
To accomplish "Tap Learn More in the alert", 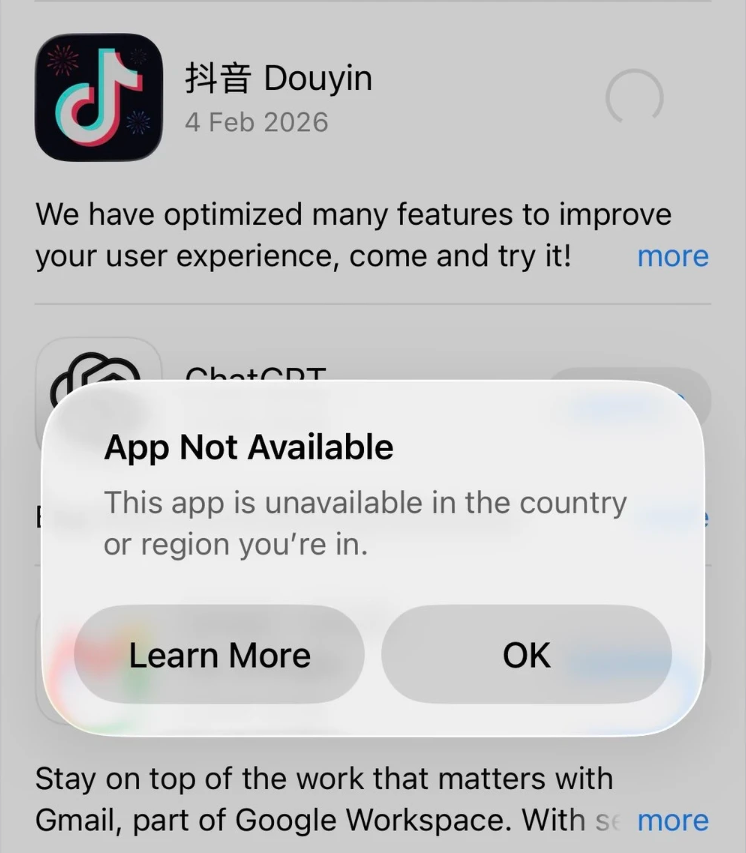I will (219, 655).
